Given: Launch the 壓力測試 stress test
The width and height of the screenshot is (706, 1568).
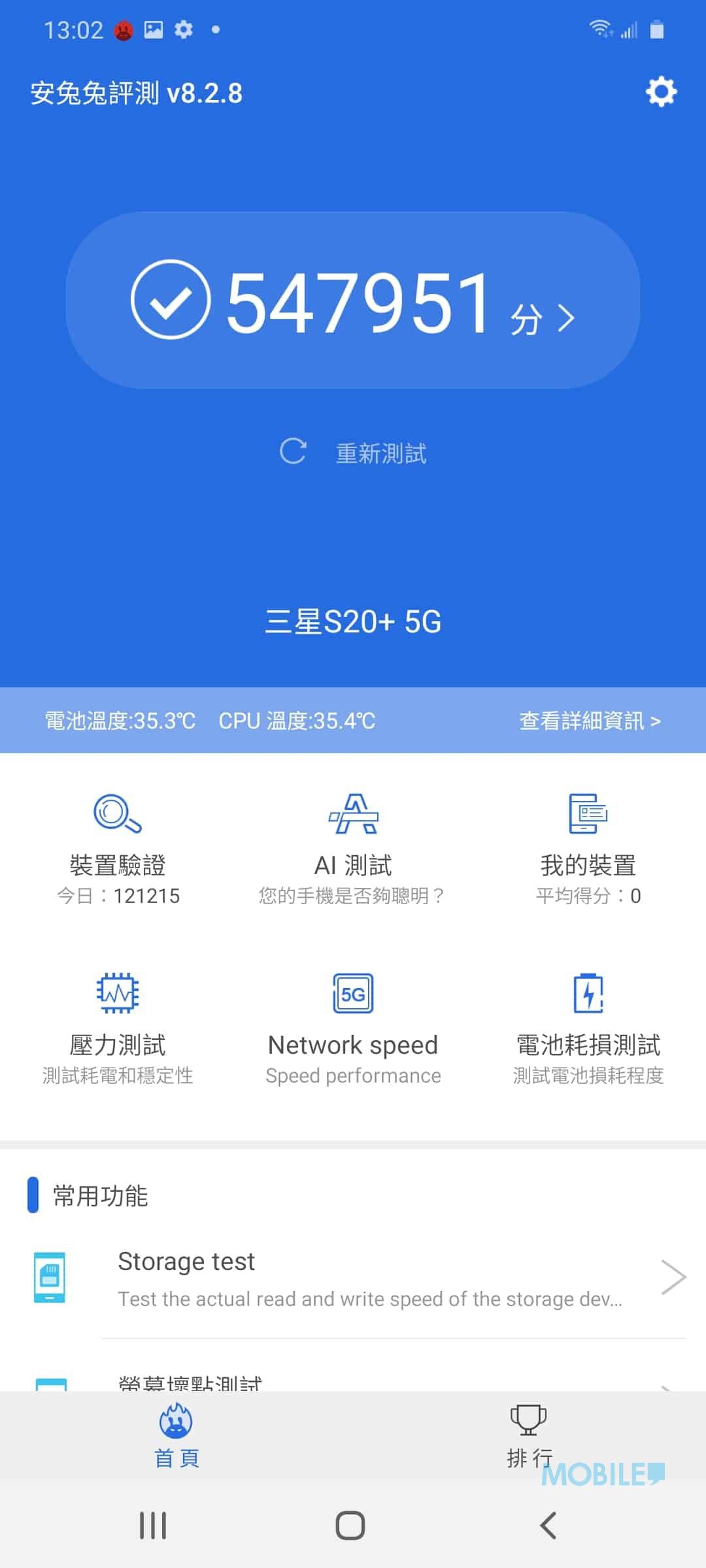Looking at the screenshot, I should click(x=118, y=1029).
